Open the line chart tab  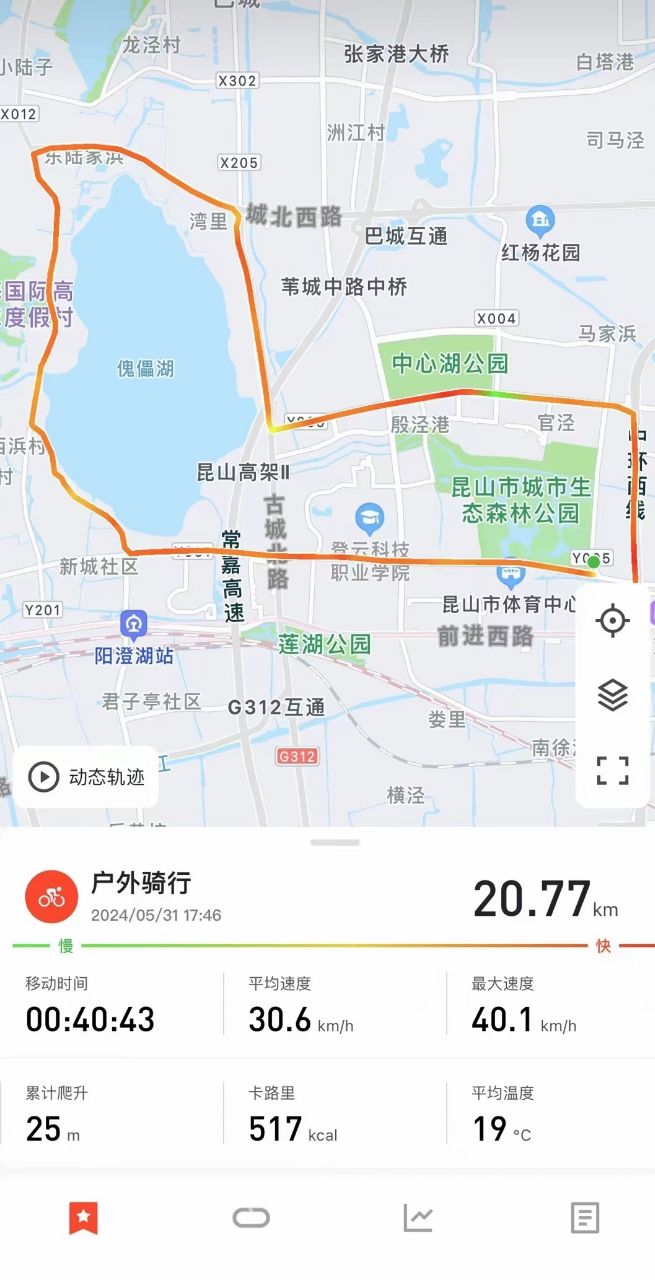[x=418, y=1217]
